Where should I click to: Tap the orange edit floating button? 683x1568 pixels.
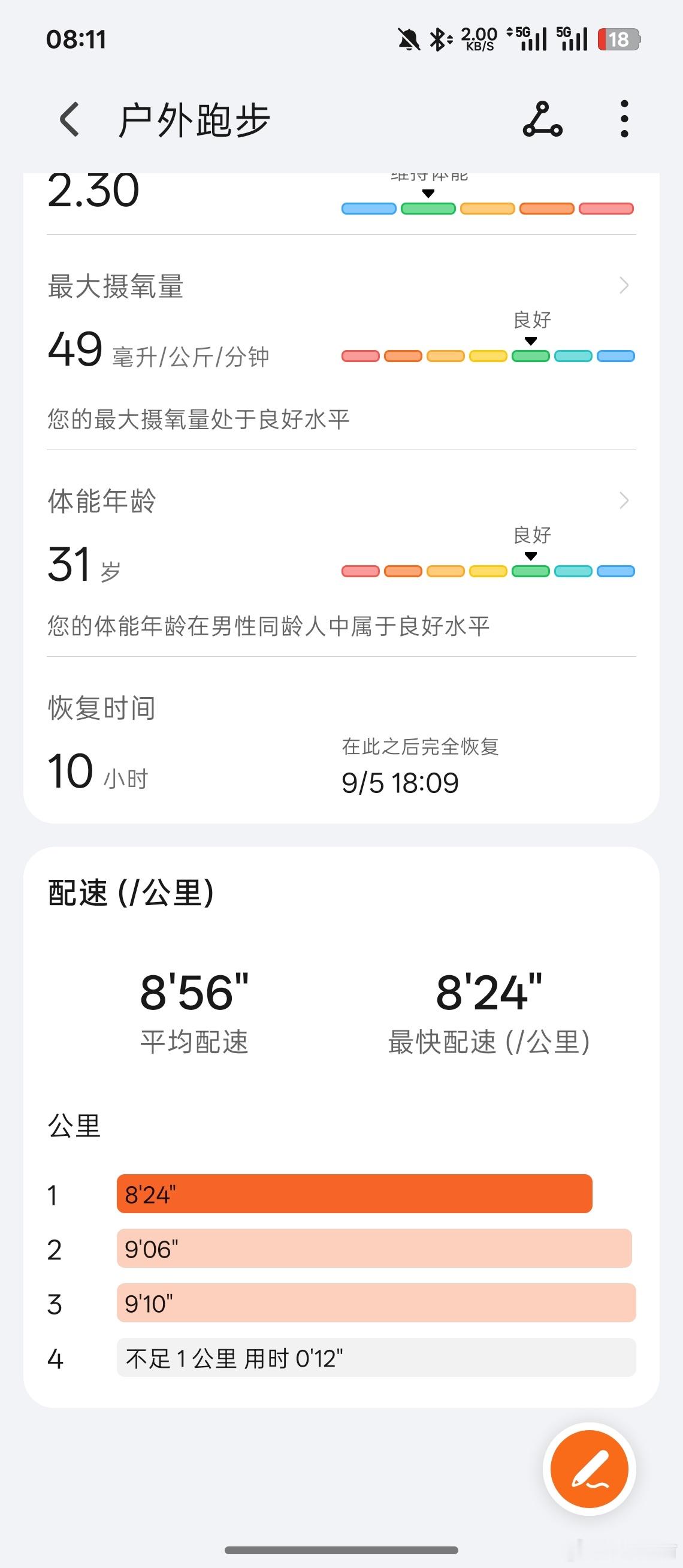click(x=589, y=1468)
